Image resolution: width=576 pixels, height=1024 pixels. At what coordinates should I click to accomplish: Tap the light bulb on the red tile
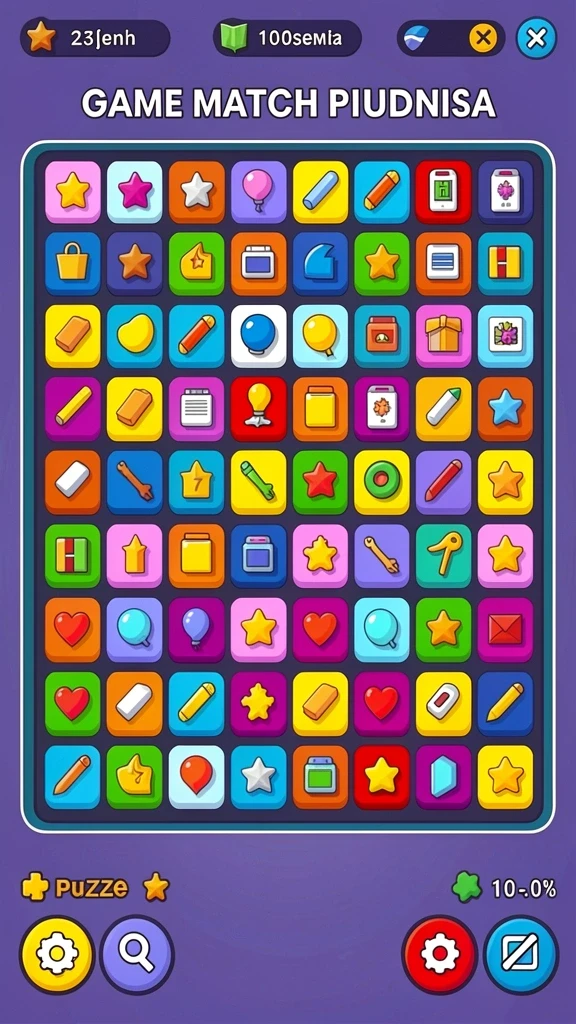[259, 408]
